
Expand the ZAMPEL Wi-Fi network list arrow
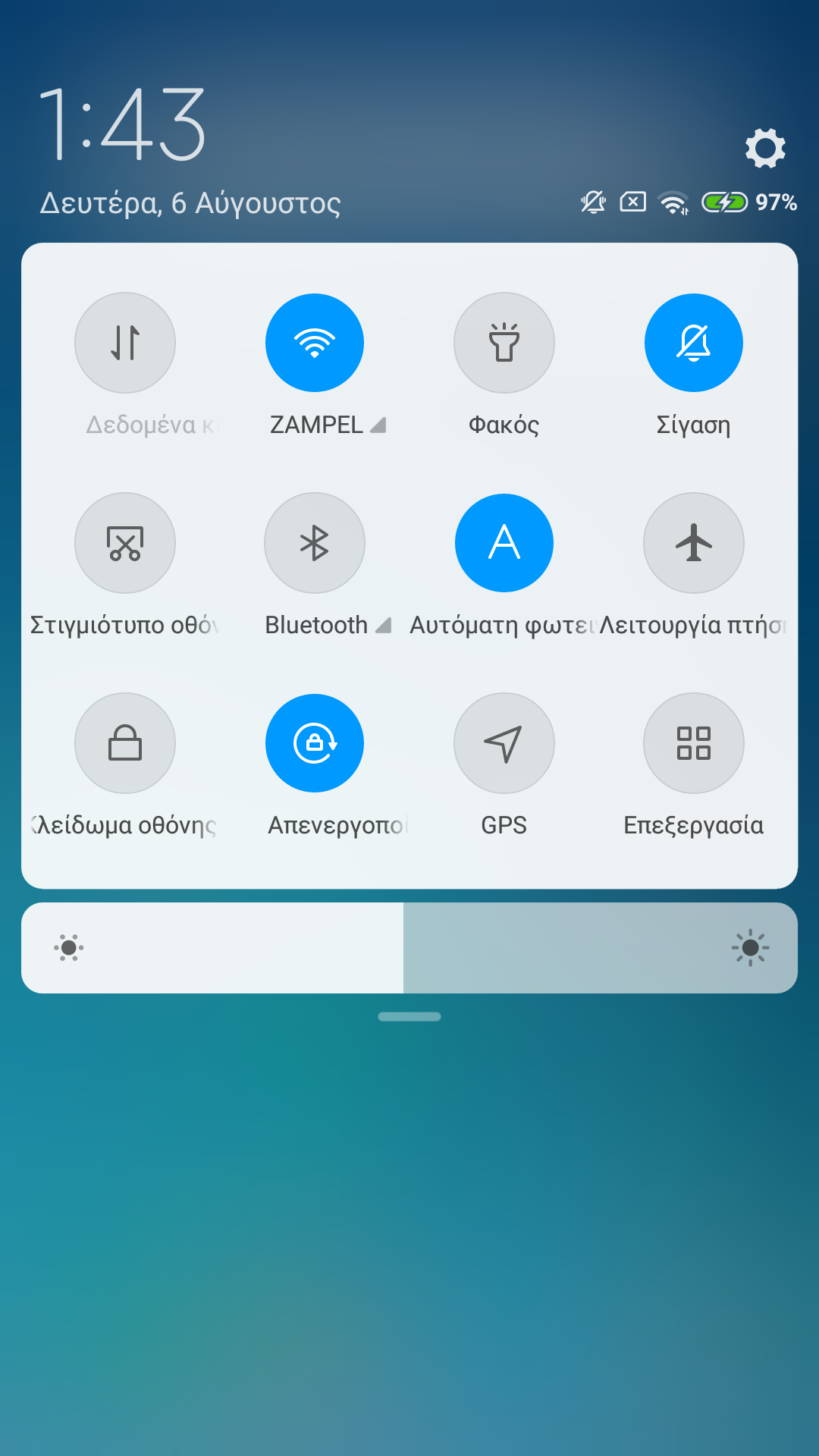(x=378, y=425)
